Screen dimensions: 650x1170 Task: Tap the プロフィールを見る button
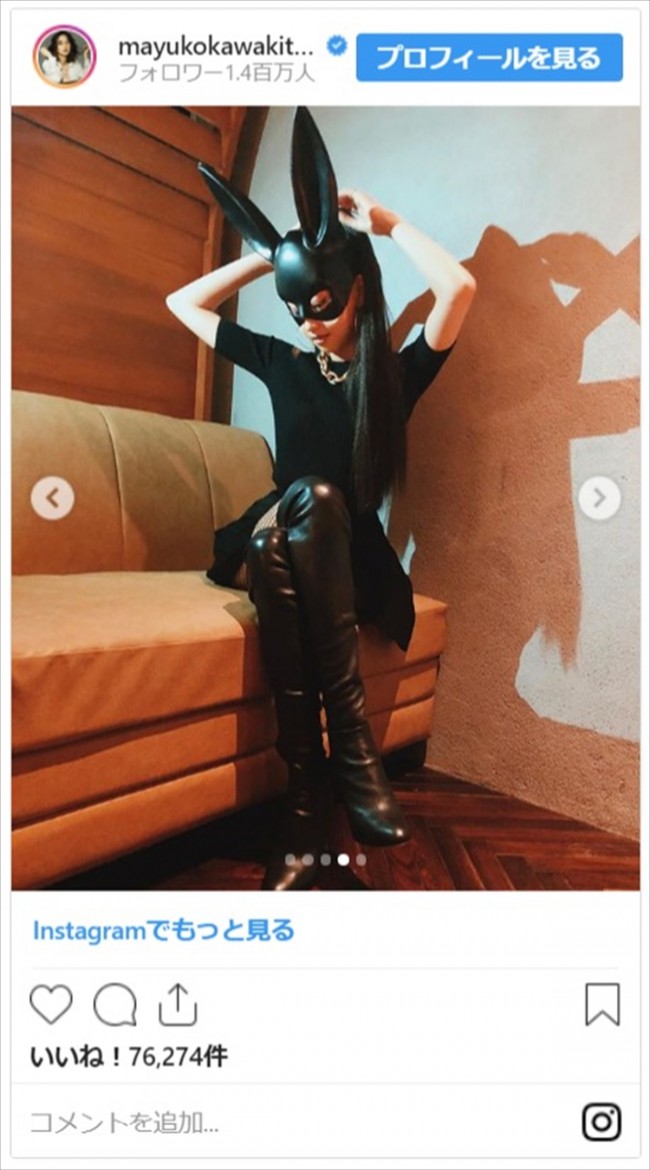489,57
